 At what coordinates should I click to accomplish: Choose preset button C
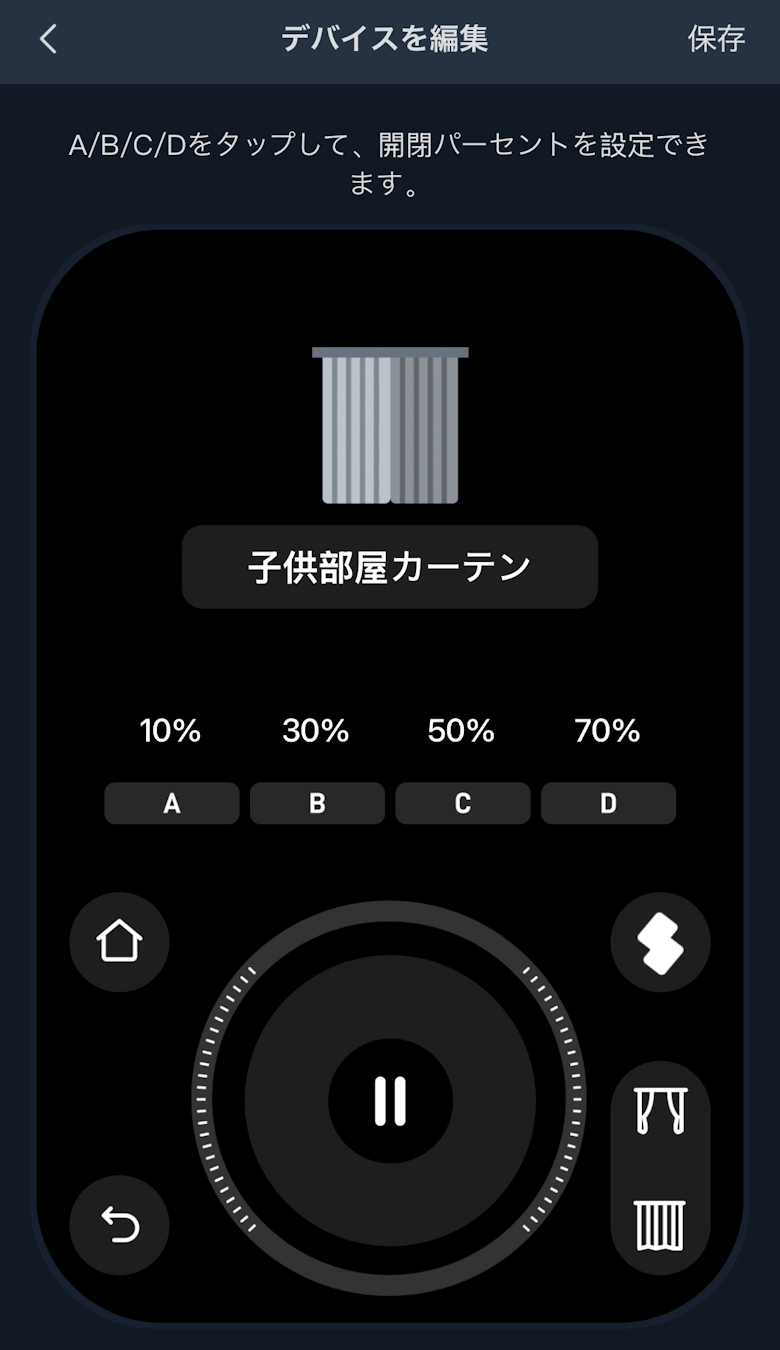462,803
